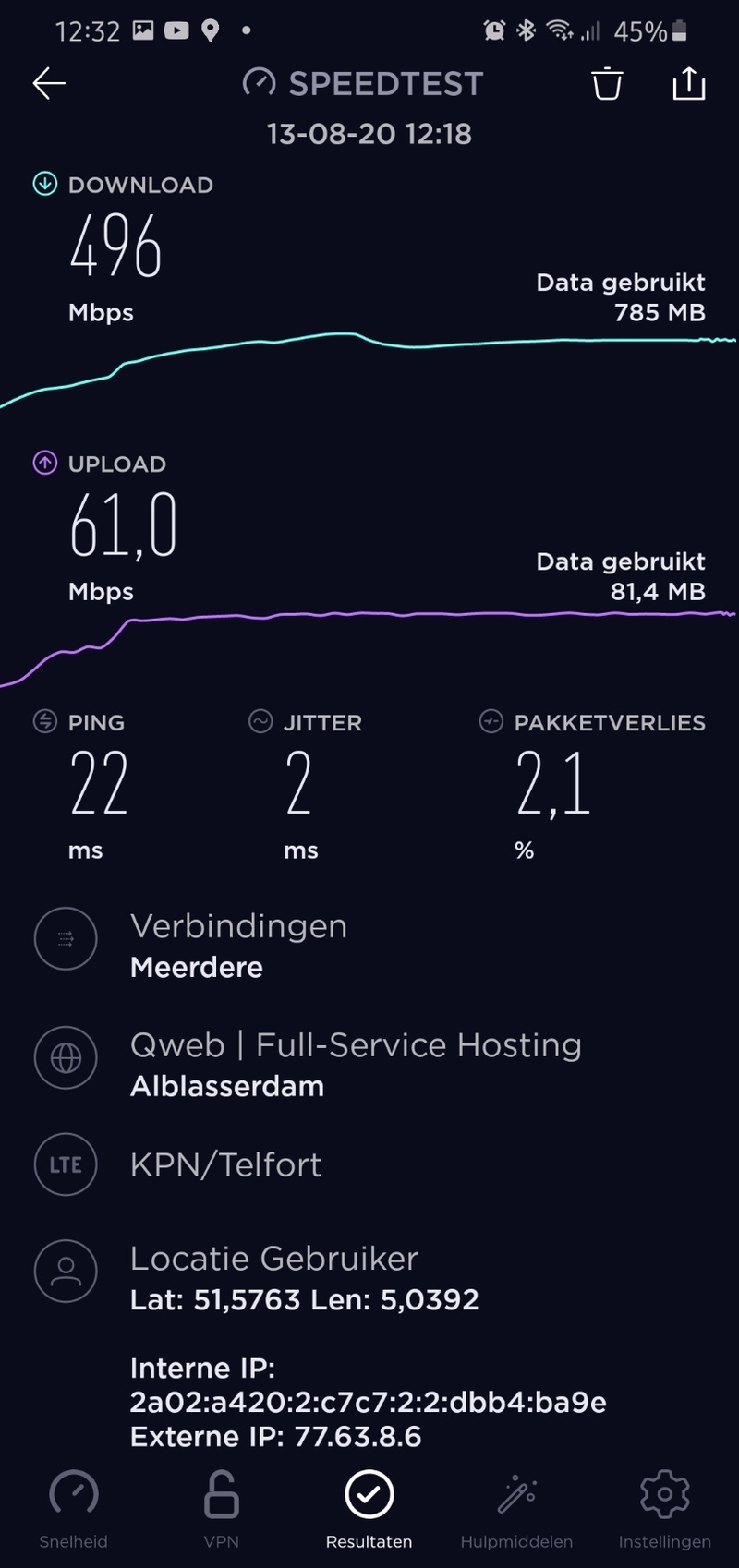Switch to the Snelheid tab

click(74, 1507)
